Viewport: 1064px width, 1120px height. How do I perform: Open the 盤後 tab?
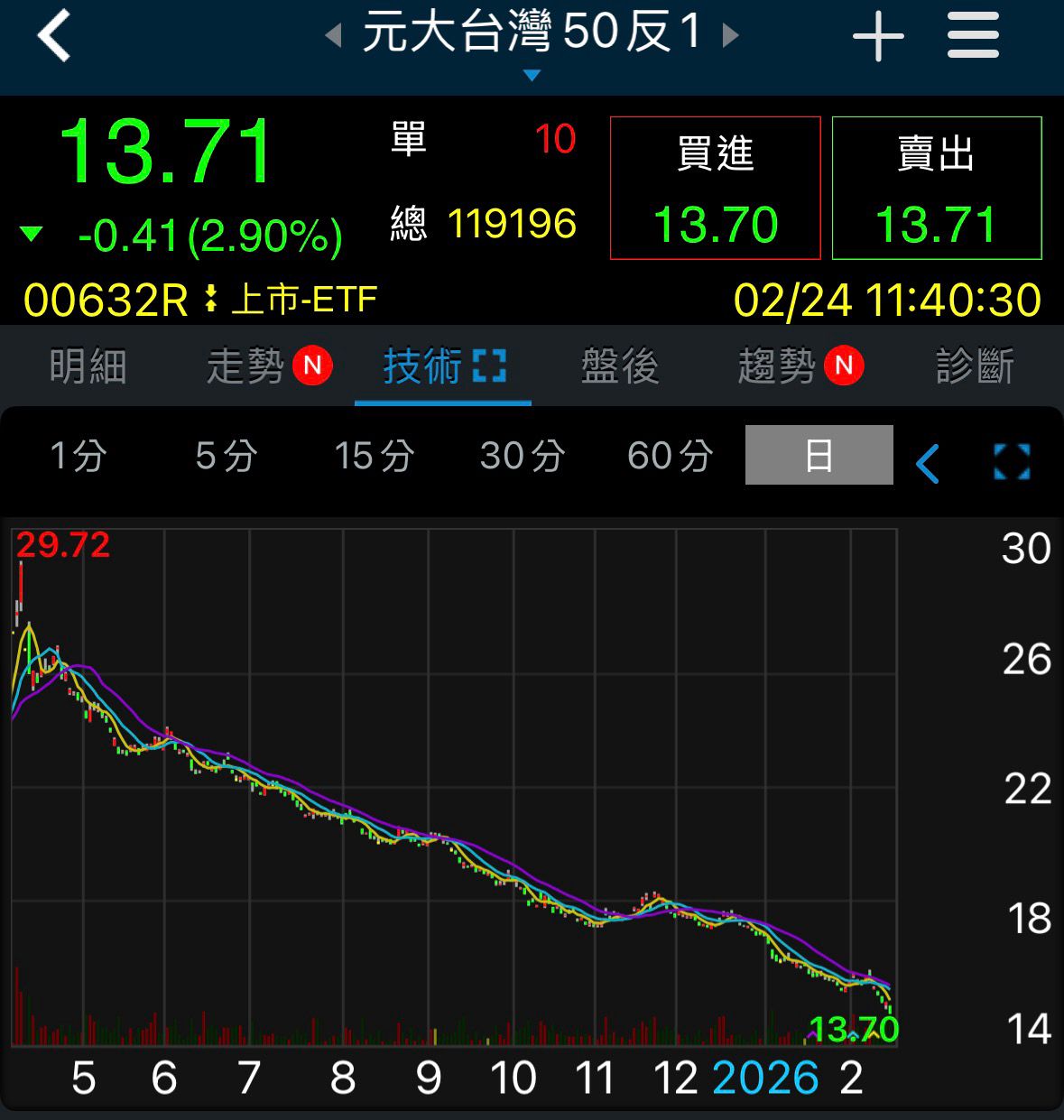(x=620, y=366)
